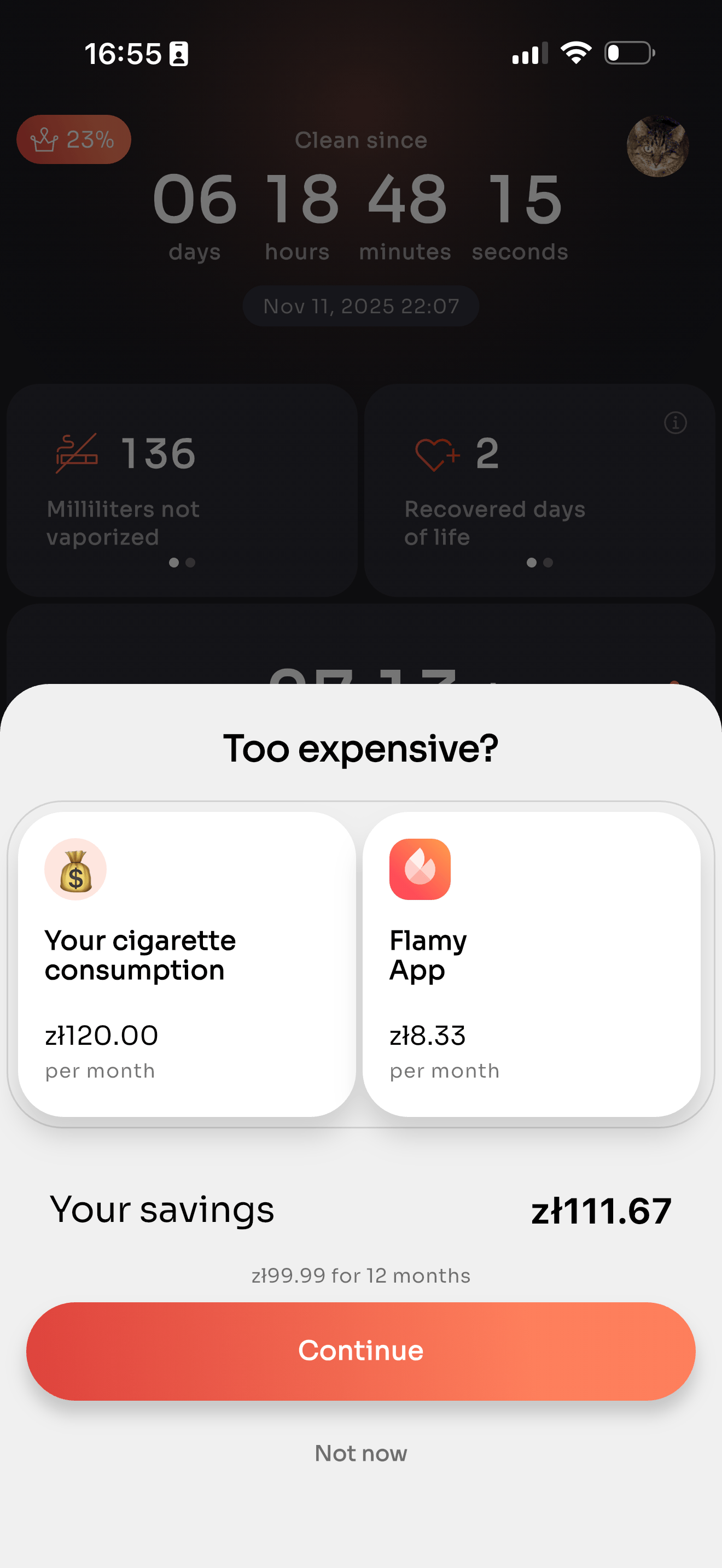Open the clock showing 16:55

point(125,52)
